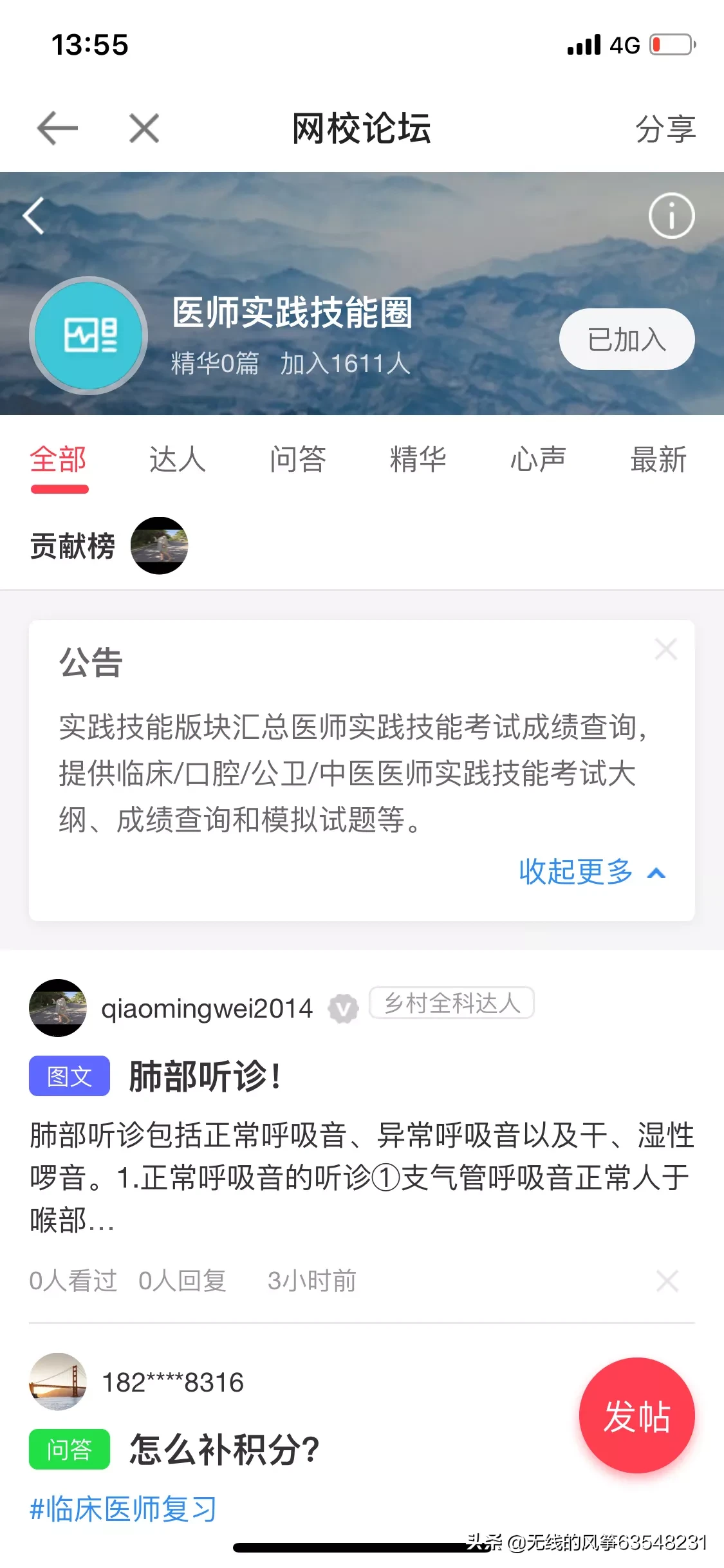724x1568 pixels.
Task: Hide the 肺部听诊 post using its X toggle
Action: tap(667, 1281)
